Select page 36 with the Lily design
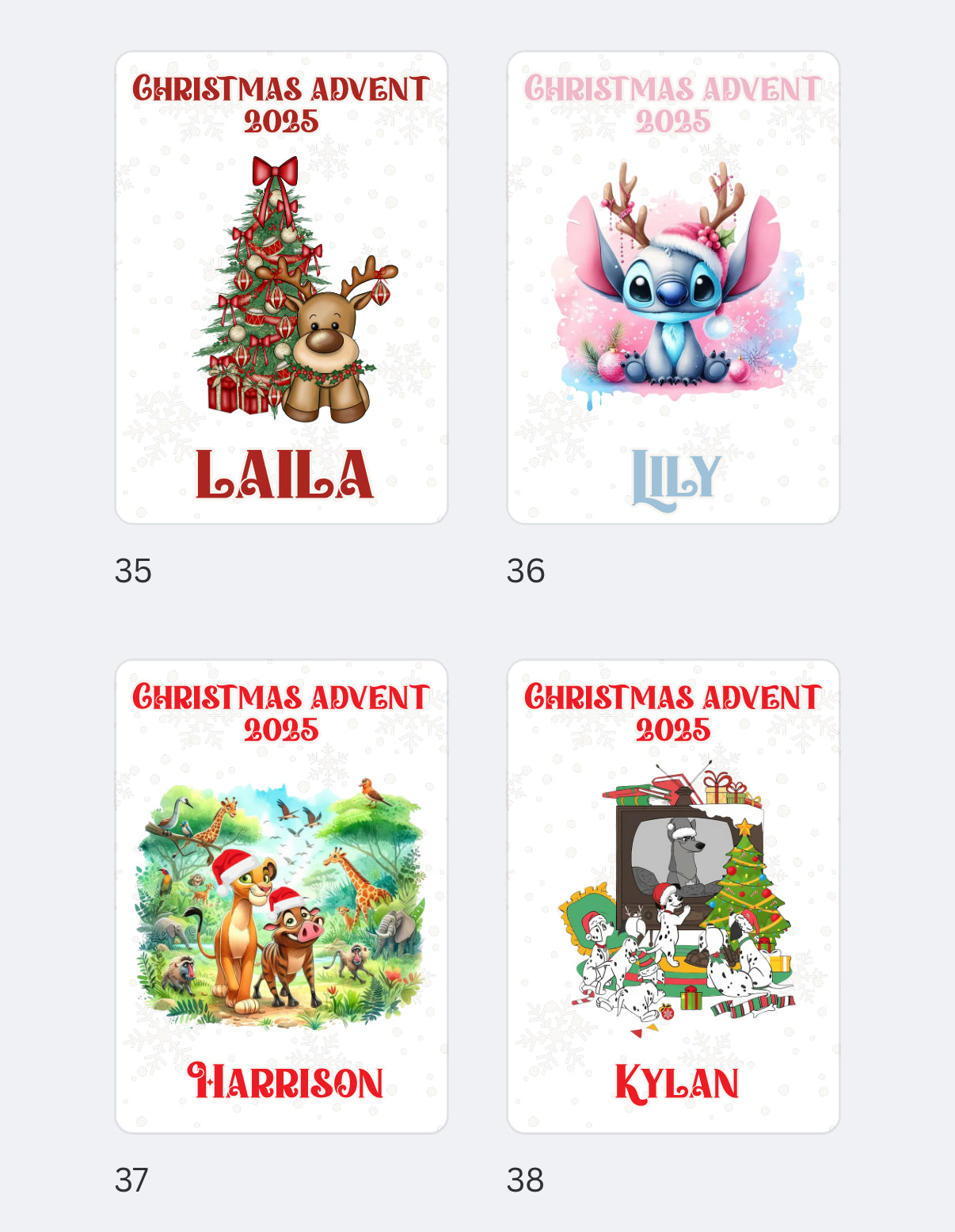The height and width of the screenshot is (1232, 955). [x=673, y=288]
